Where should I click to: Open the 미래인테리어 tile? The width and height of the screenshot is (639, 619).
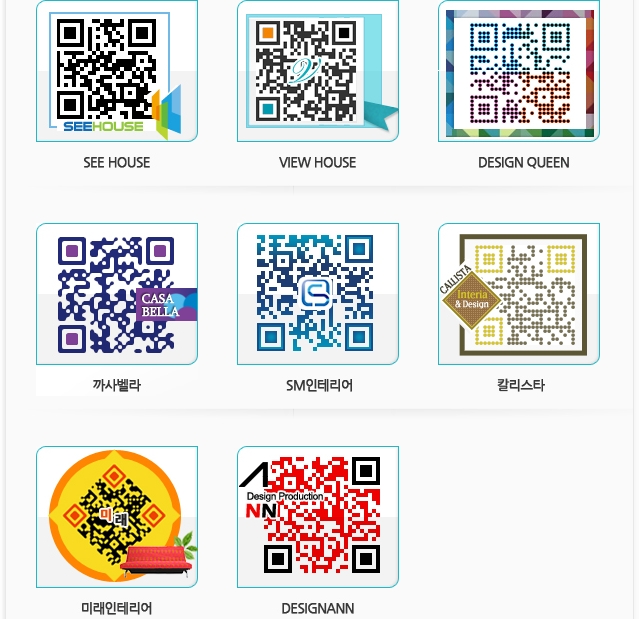pos(116,517)
